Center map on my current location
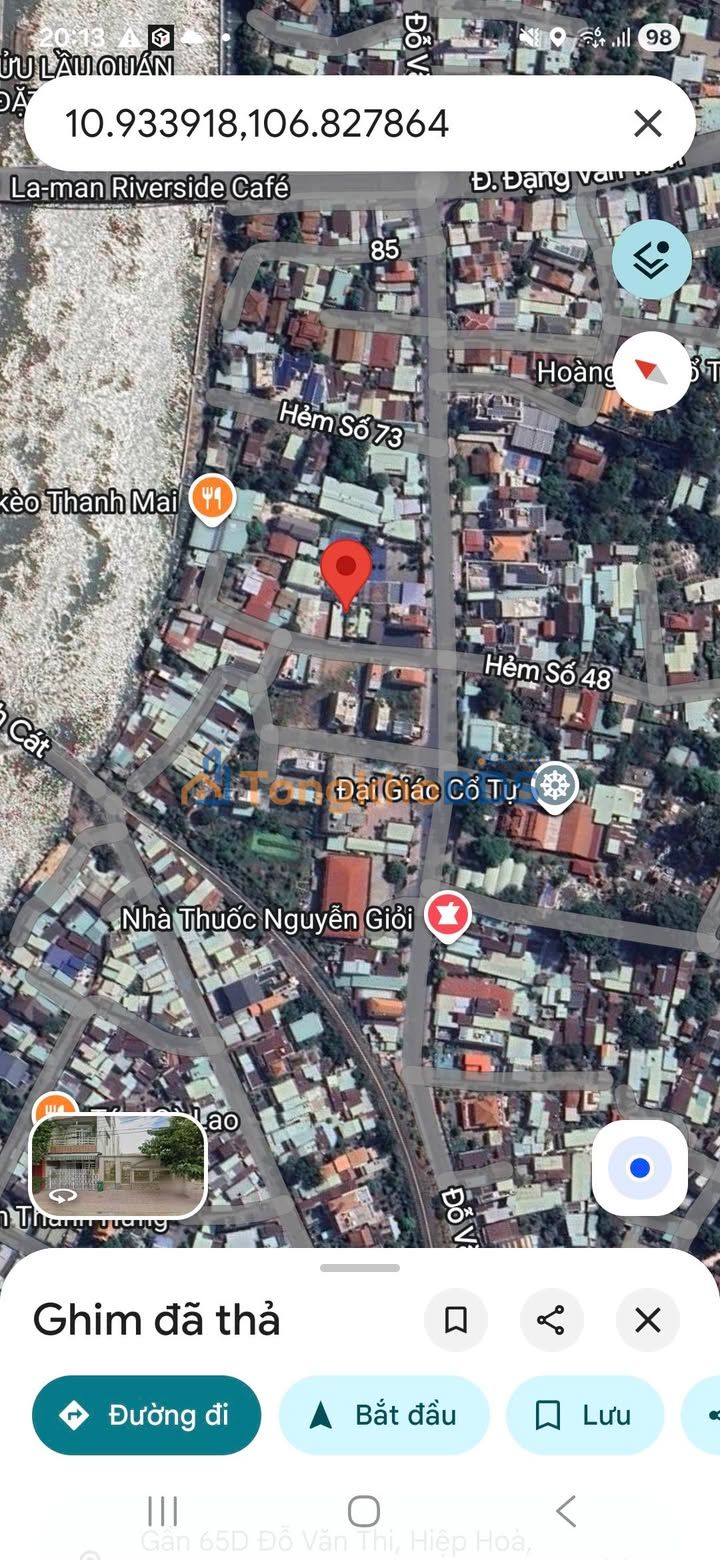Screen dimensions: 720x1560 tap(640, 1168)
